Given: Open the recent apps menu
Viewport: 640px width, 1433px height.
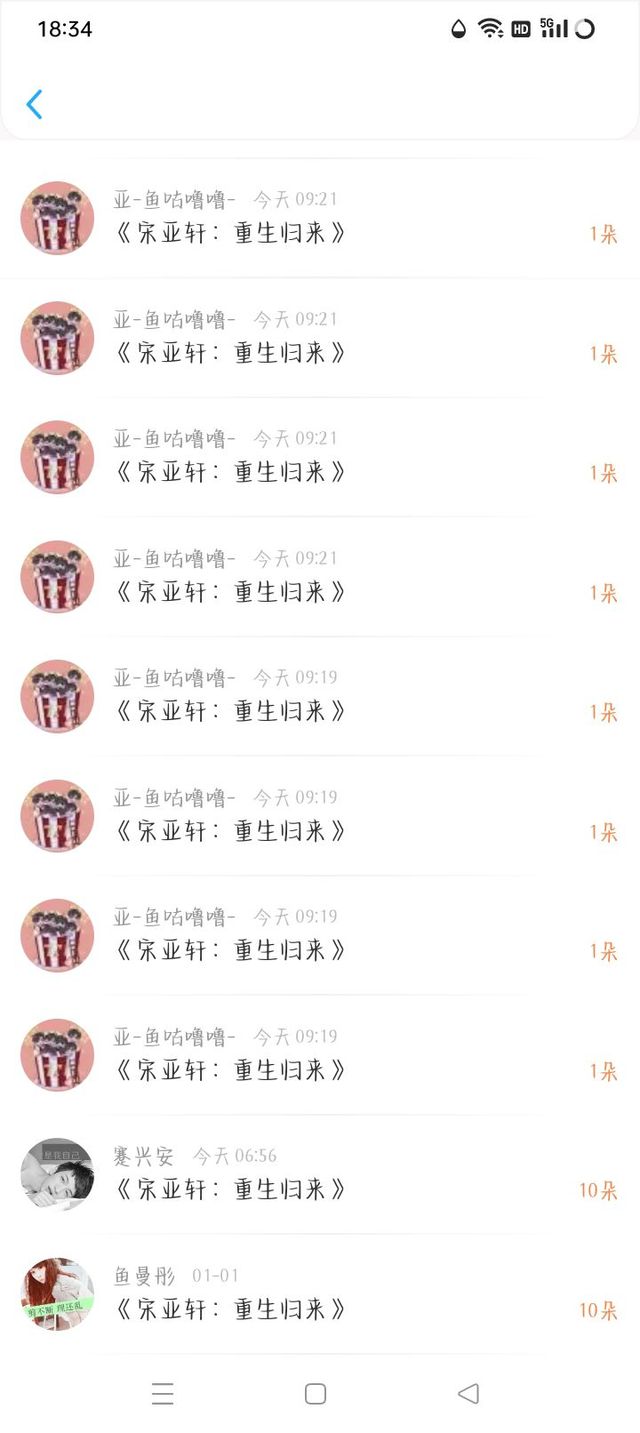Looking at the screenshot, I should [x=163, y=1394].
